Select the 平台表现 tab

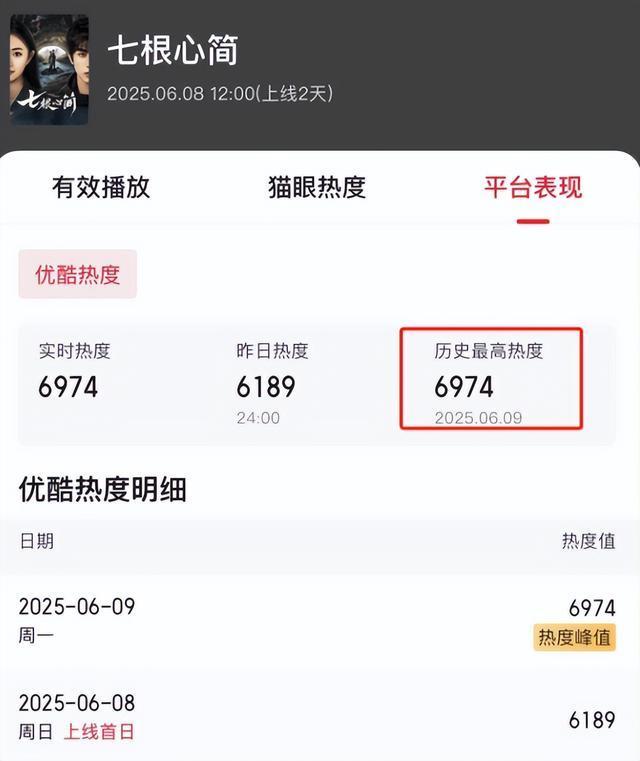coord(533,187)
